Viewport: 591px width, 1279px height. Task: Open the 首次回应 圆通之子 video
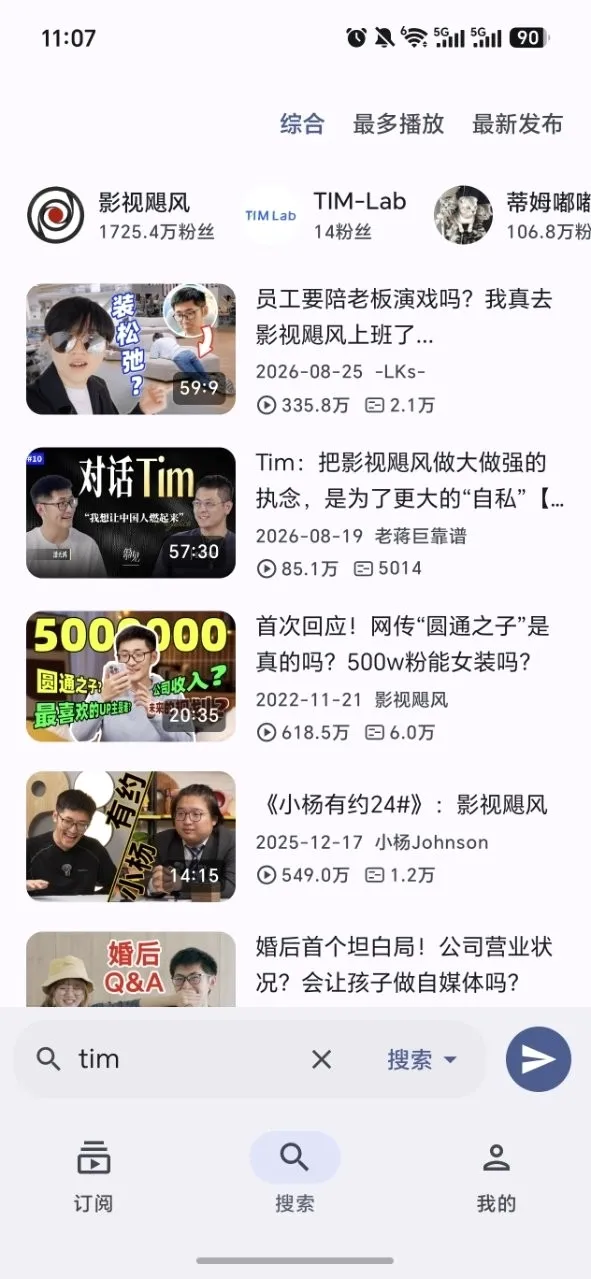pyautogui.click(x=295, y=677)
